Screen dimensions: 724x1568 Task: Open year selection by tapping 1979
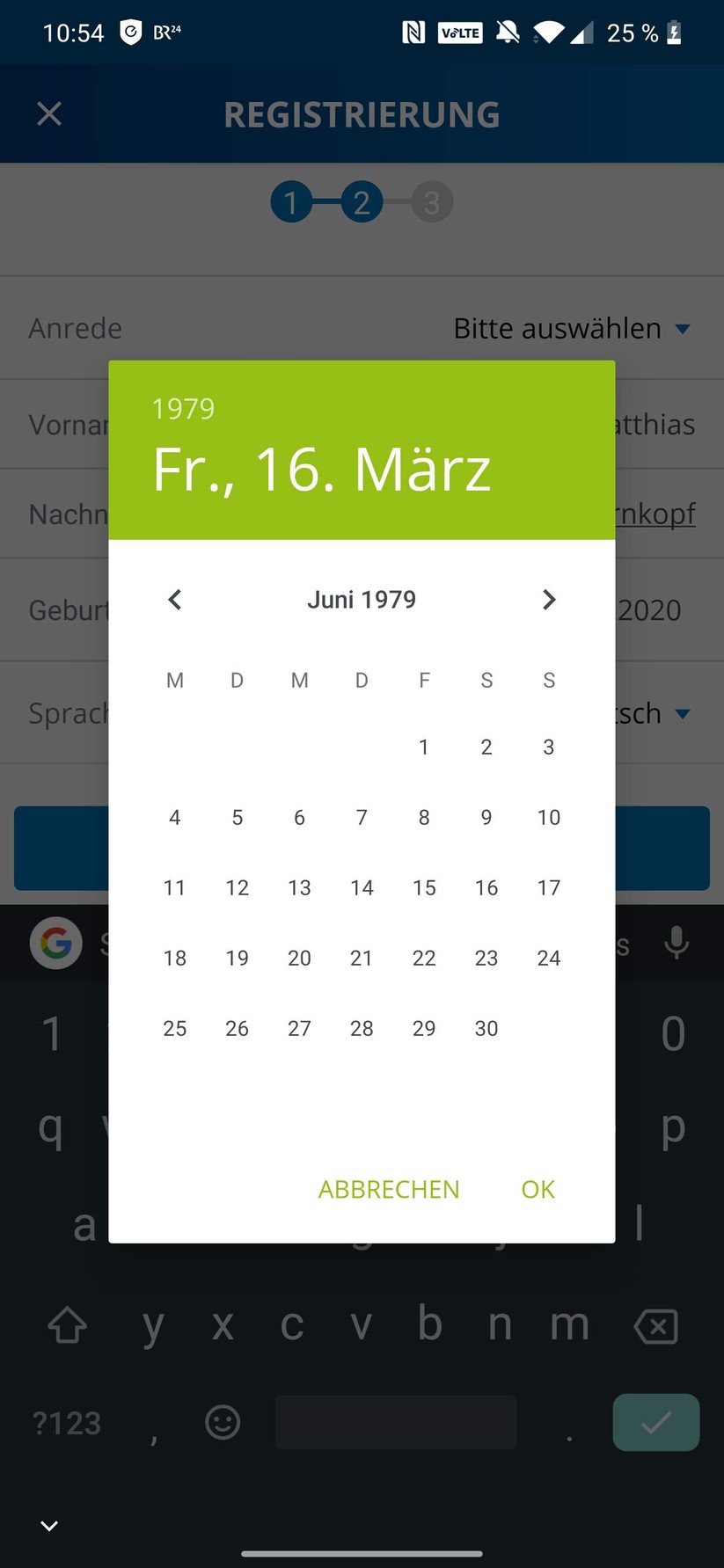(183, 408)
